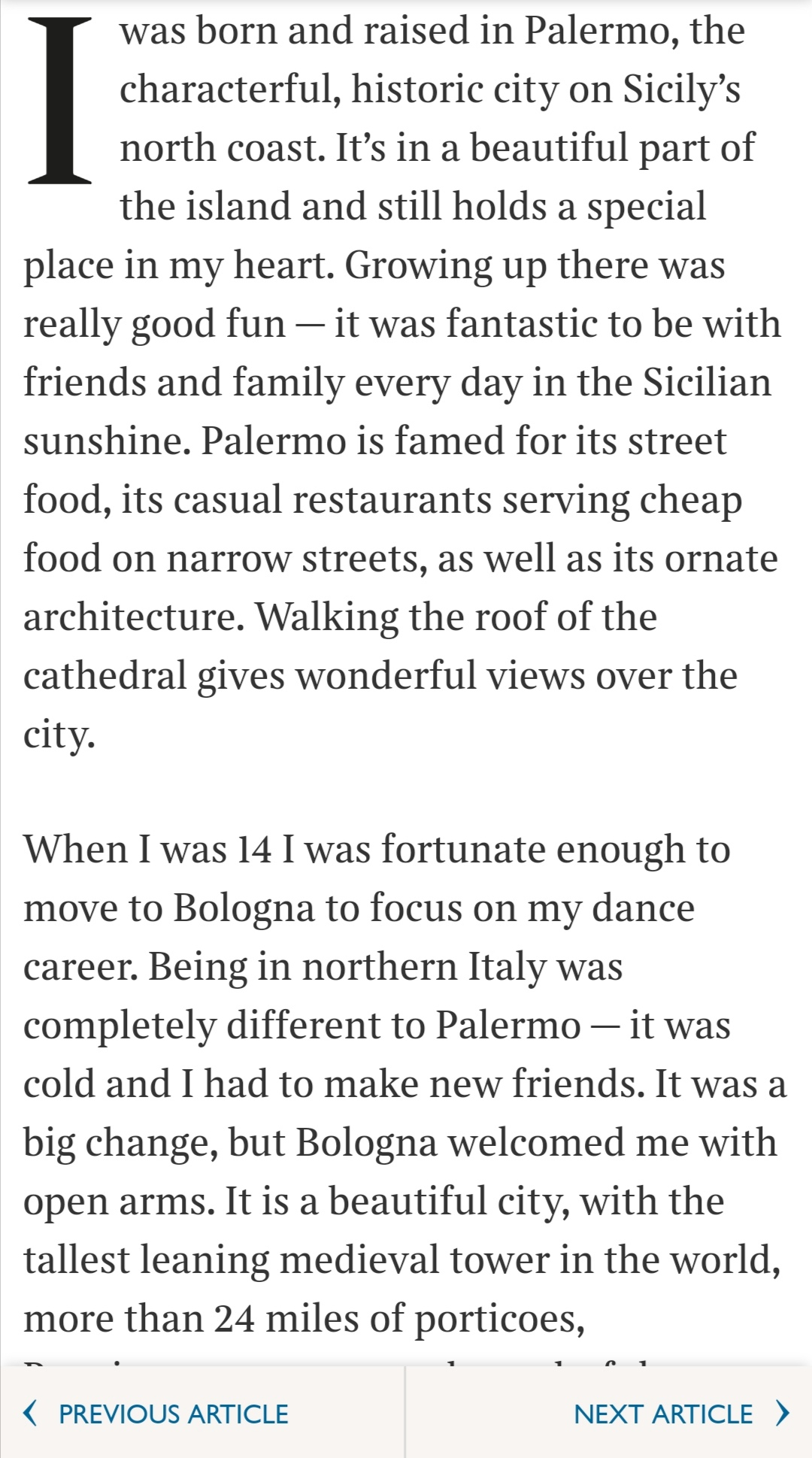The height and width of the screenshot is (1458, 812).
Task: Go to the previous article
Action: tap(156, 1414)
